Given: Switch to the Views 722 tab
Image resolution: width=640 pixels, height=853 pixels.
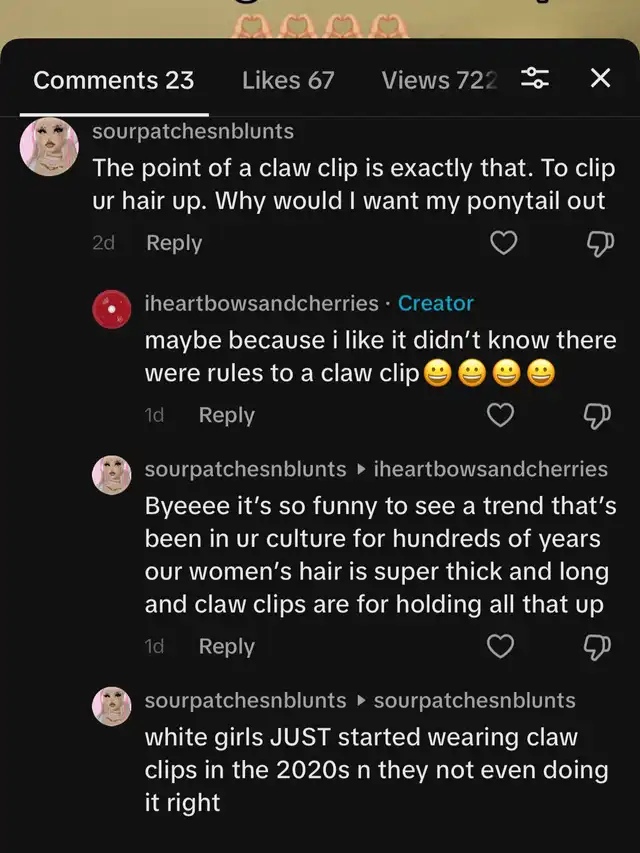Looking at the screenshot, I should pos(438,80).
